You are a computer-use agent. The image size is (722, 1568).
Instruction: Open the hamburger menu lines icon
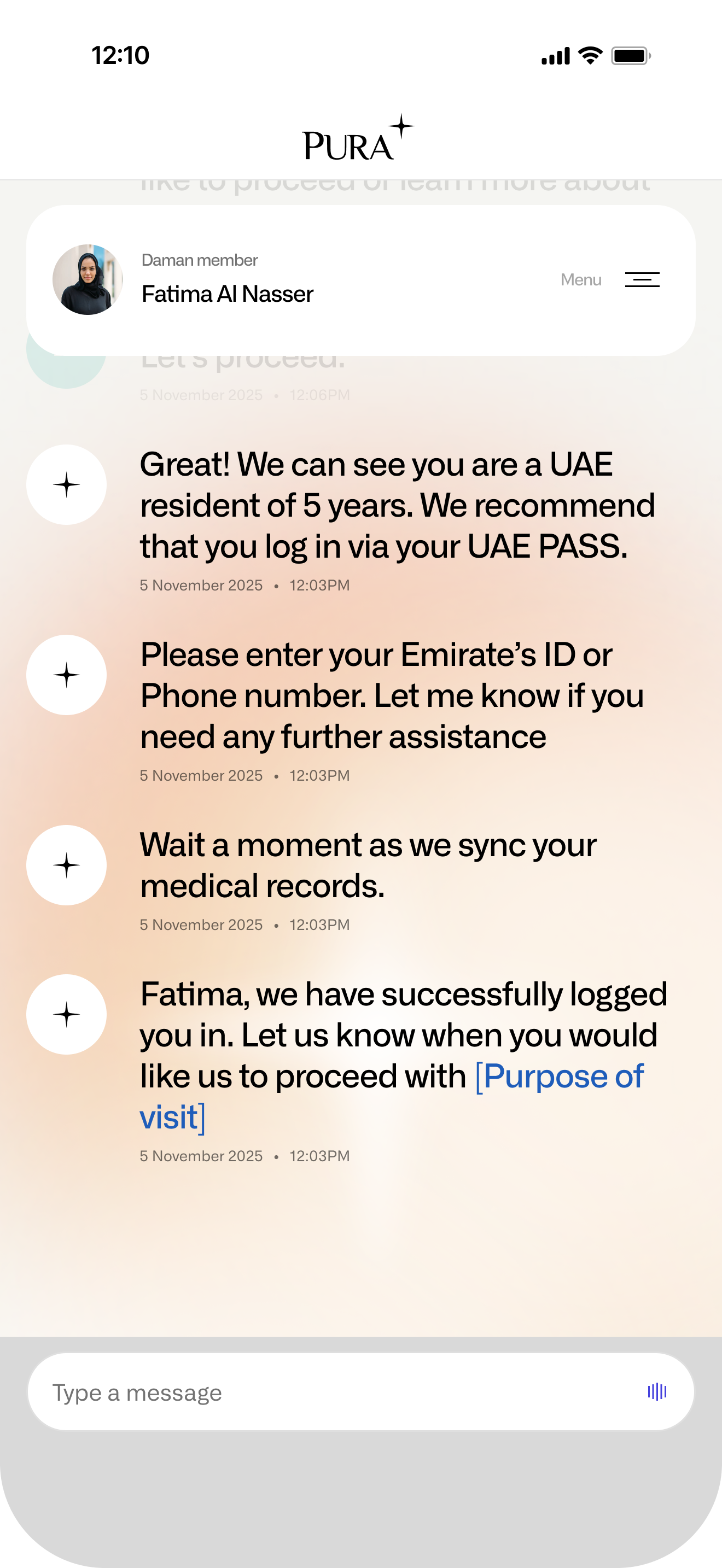coord(642,279)
